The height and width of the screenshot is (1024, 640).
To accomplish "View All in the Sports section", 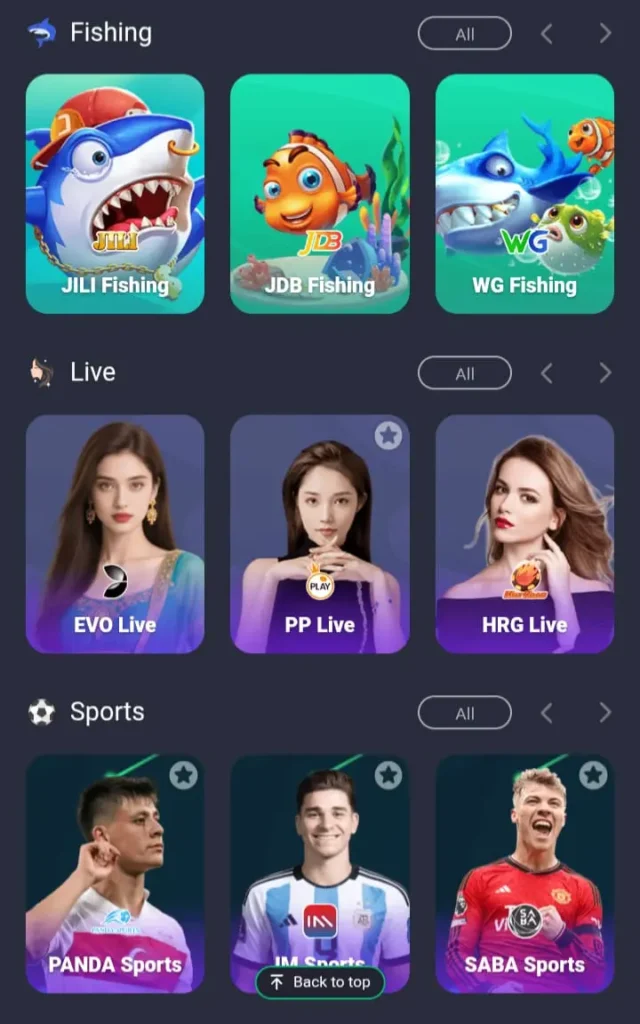I will (464, 714).
